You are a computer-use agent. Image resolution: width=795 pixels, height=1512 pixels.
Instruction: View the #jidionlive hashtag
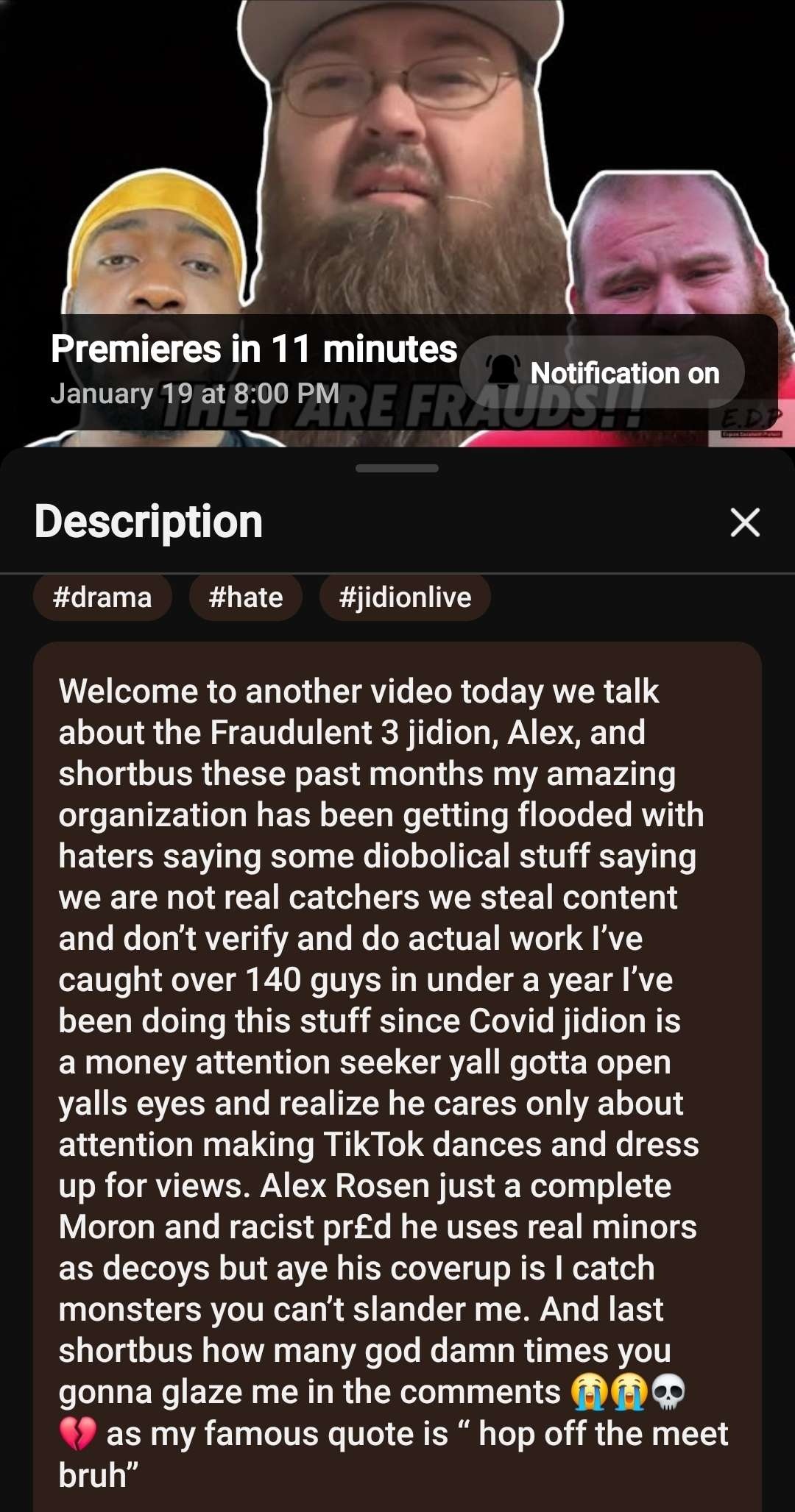pos(405,597)
